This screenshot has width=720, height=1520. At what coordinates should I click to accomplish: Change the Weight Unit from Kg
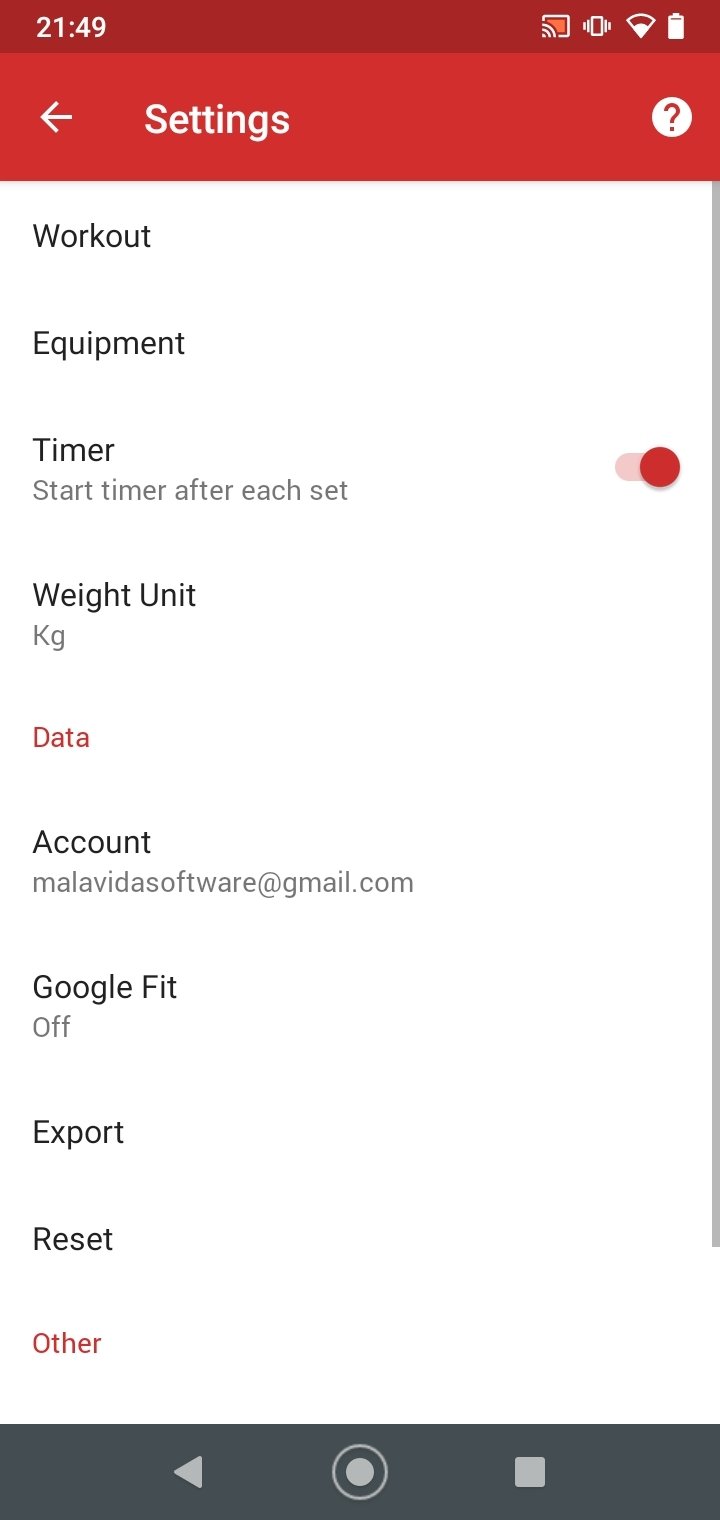click(x=360, y=614)
